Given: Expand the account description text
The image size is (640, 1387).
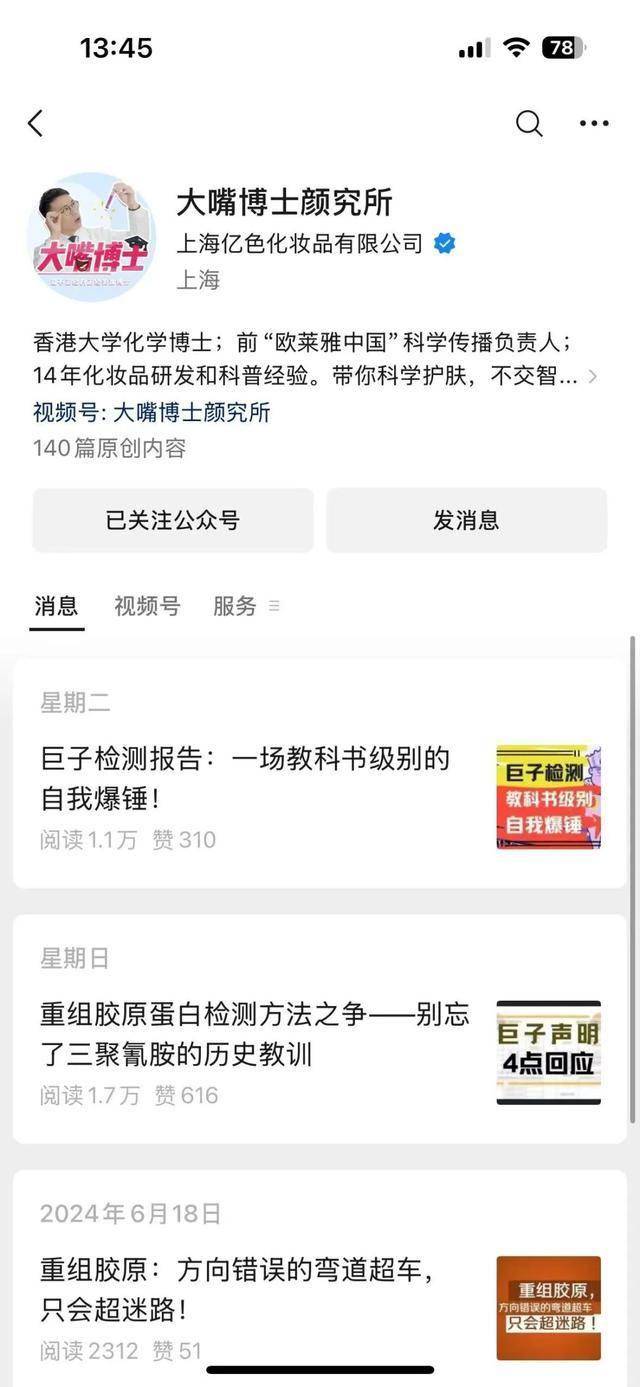Looking at the screenshot, I should pos(593,377).
